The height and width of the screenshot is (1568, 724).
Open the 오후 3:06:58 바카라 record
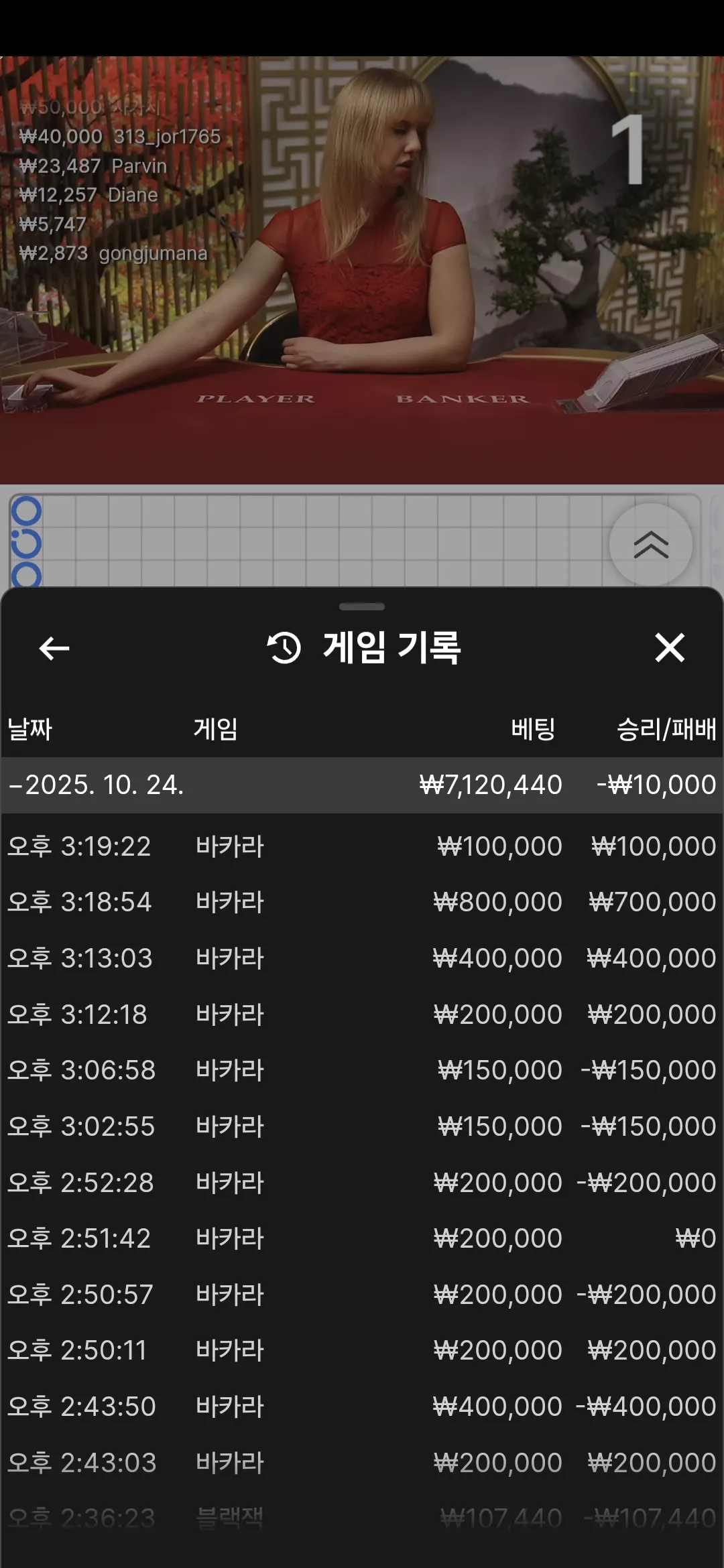(x=362, y=1070)
